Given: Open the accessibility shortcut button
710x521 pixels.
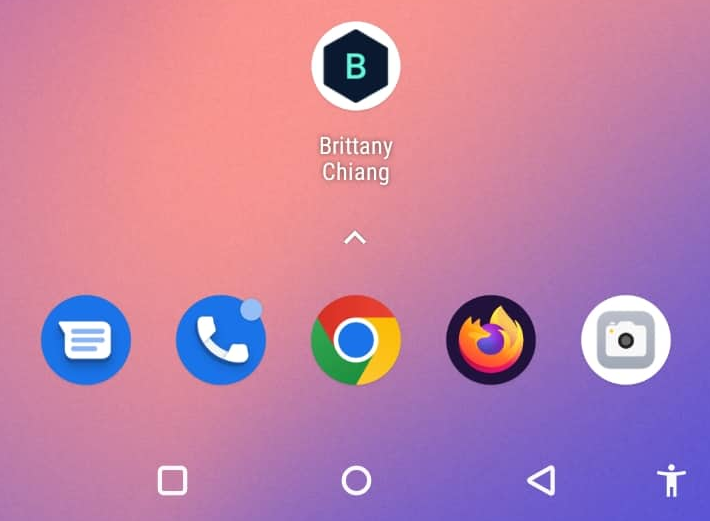Looking at the screenshot, I should click(671, 481).
